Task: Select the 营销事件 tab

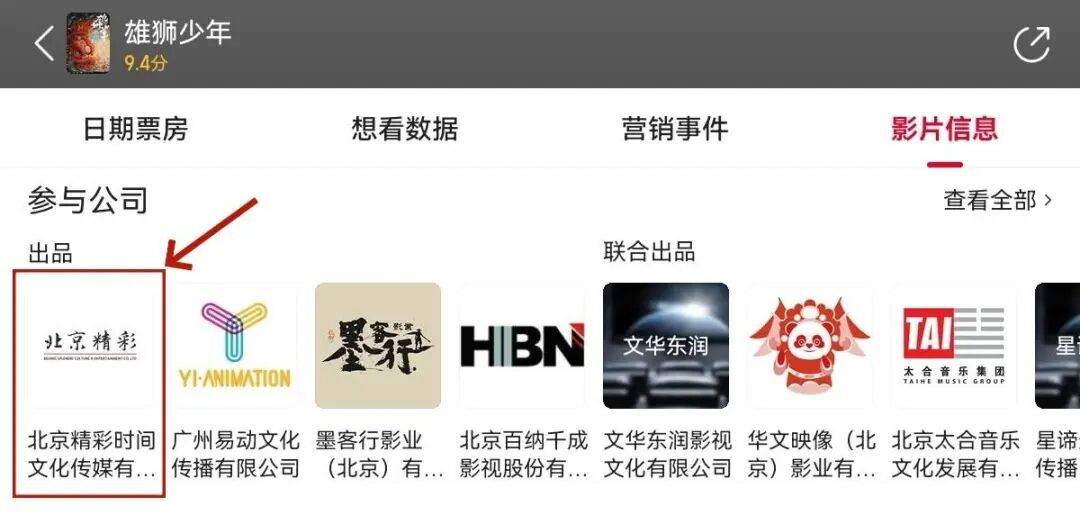Action: (674, 129)
